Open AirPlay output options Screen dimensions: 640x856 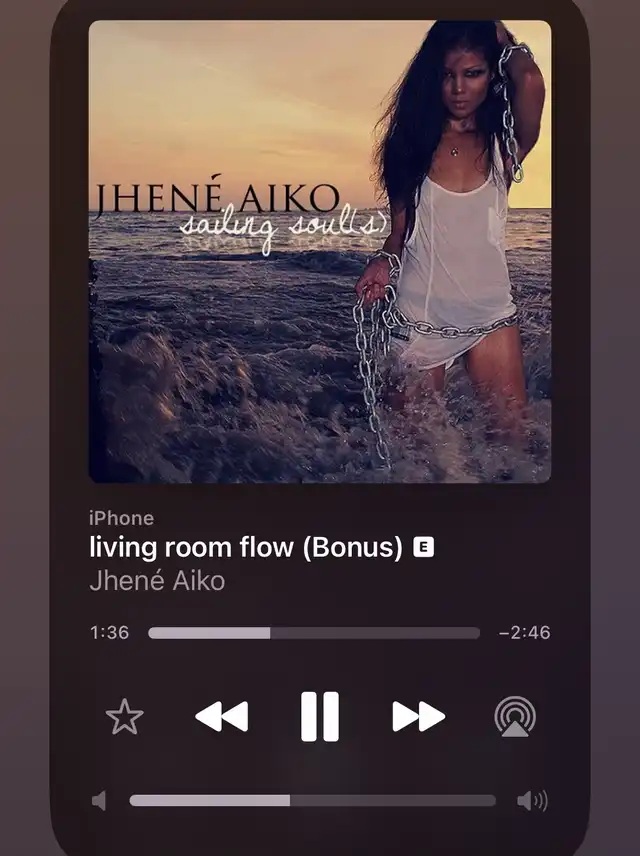515,717
